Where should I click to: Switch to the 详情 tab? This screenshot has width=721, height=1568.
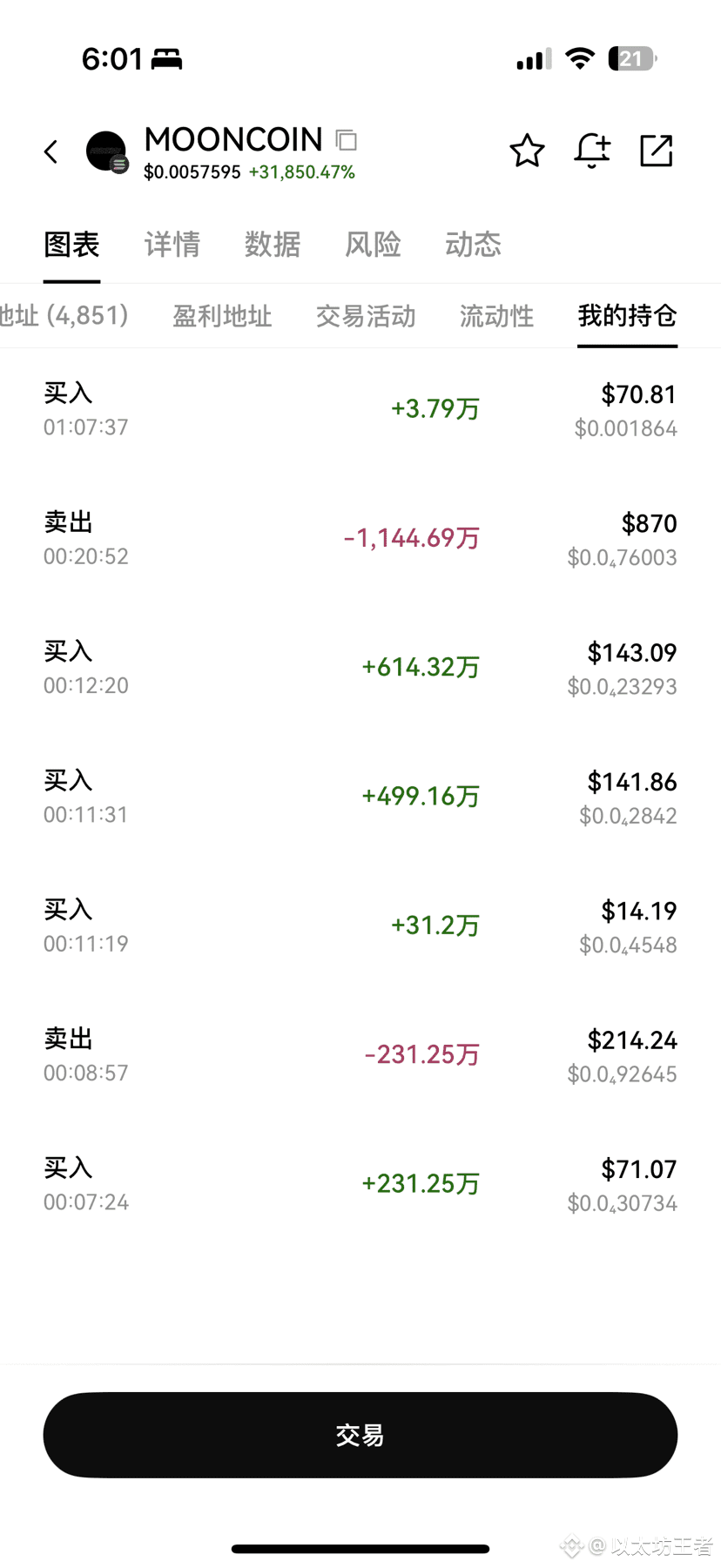tap(172, 245)
